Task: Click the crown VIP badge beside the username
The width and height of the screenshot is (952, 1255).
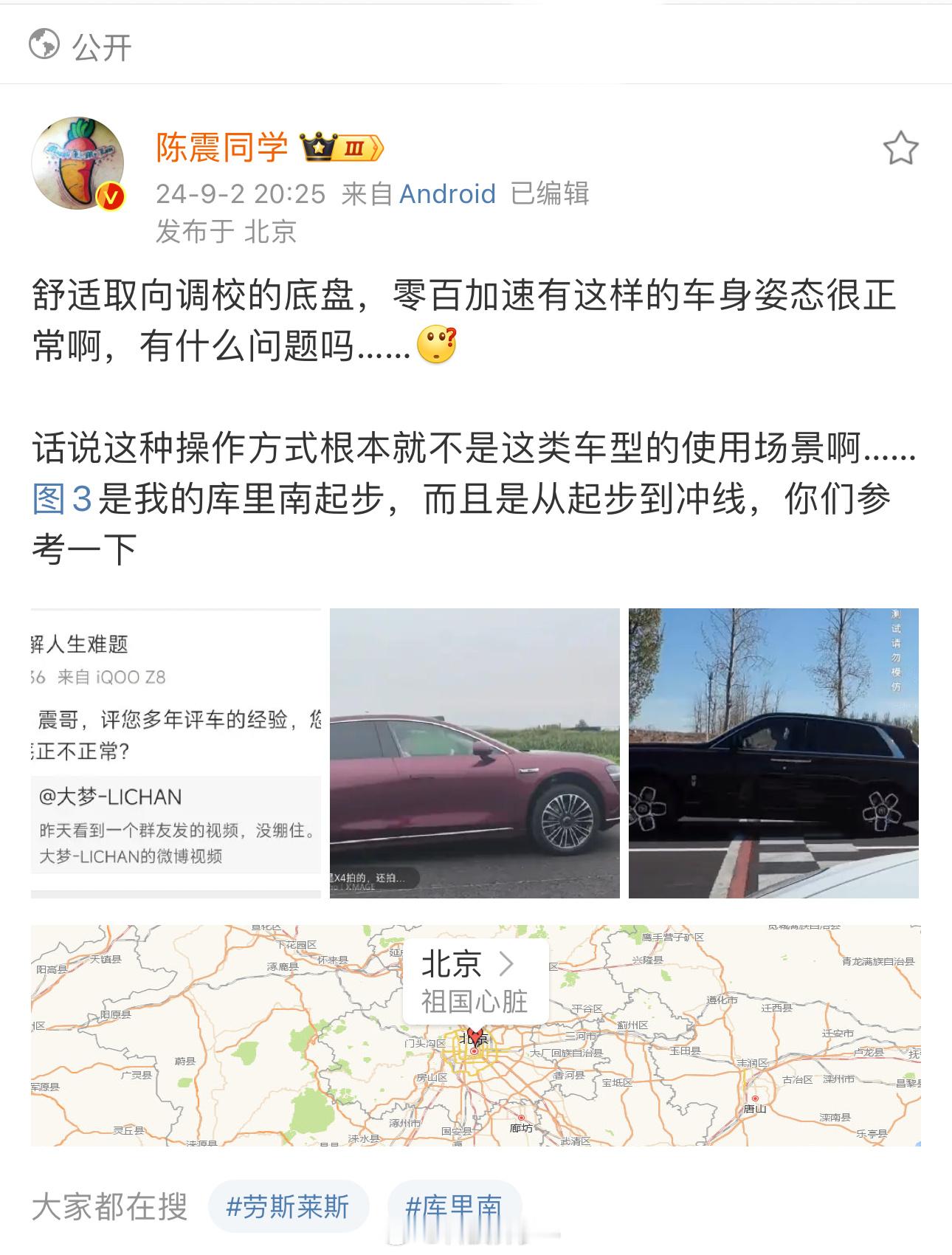Action: tap(319, 147)
